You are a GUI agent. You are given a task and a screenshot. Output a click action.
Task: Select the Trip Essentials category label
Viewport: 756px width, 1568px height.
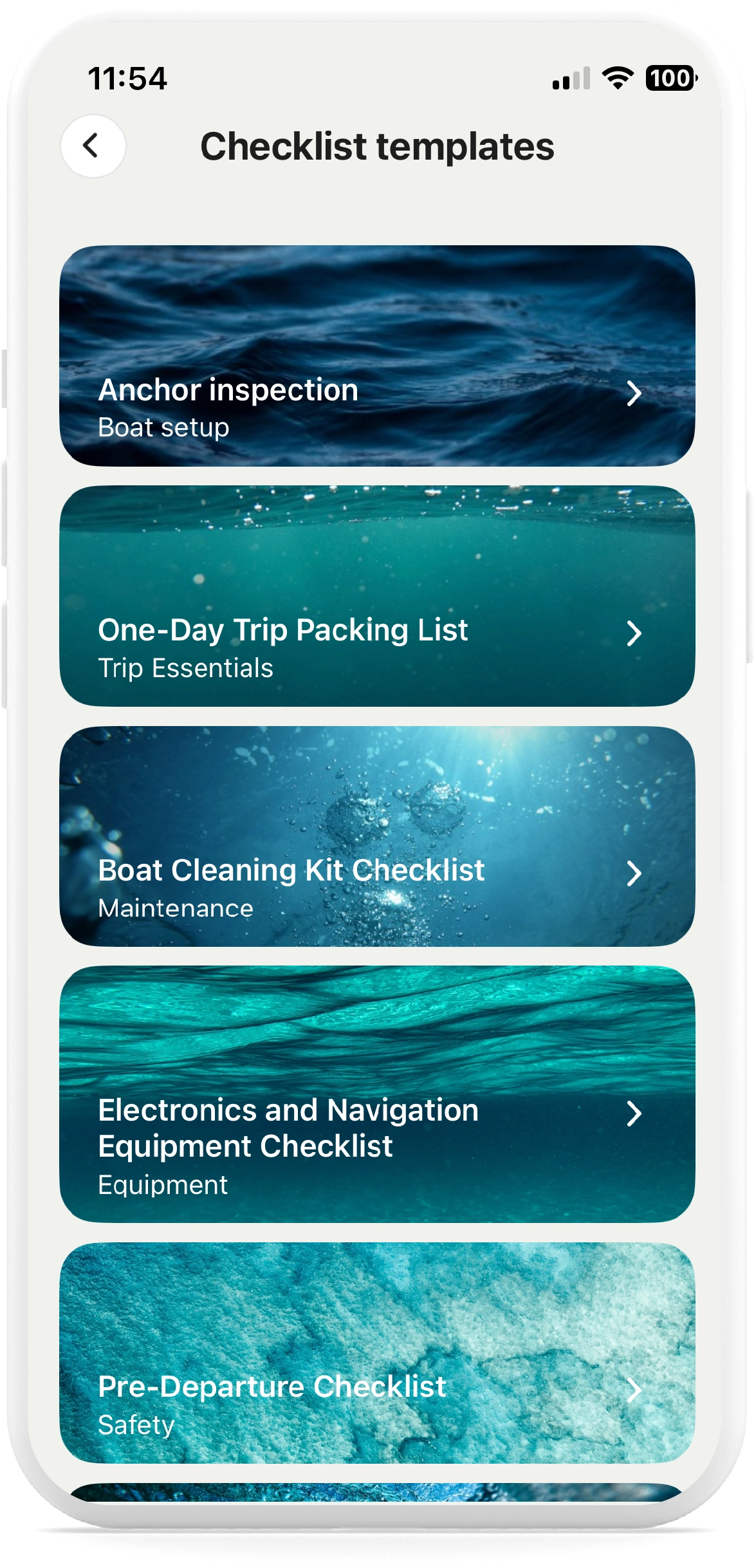(x=185, y=668)
